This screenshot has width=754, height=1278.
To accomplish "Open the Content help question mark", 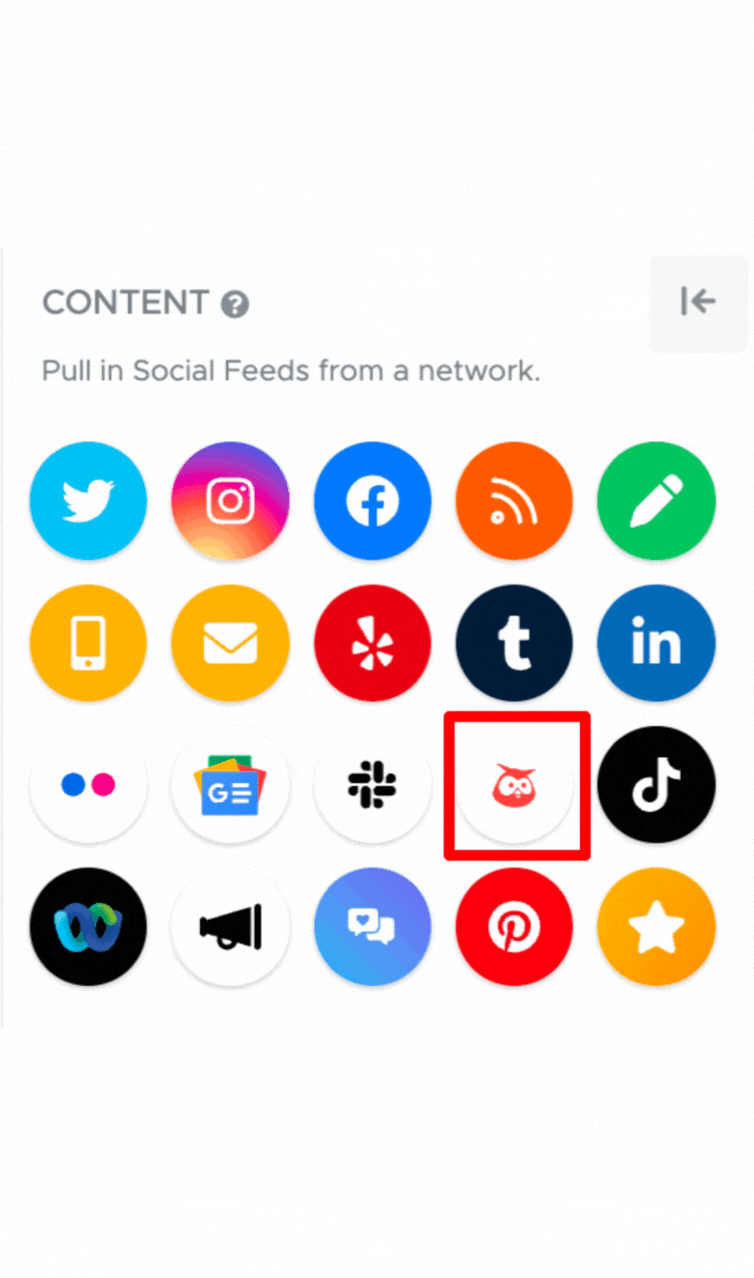I will pos(235,304).
